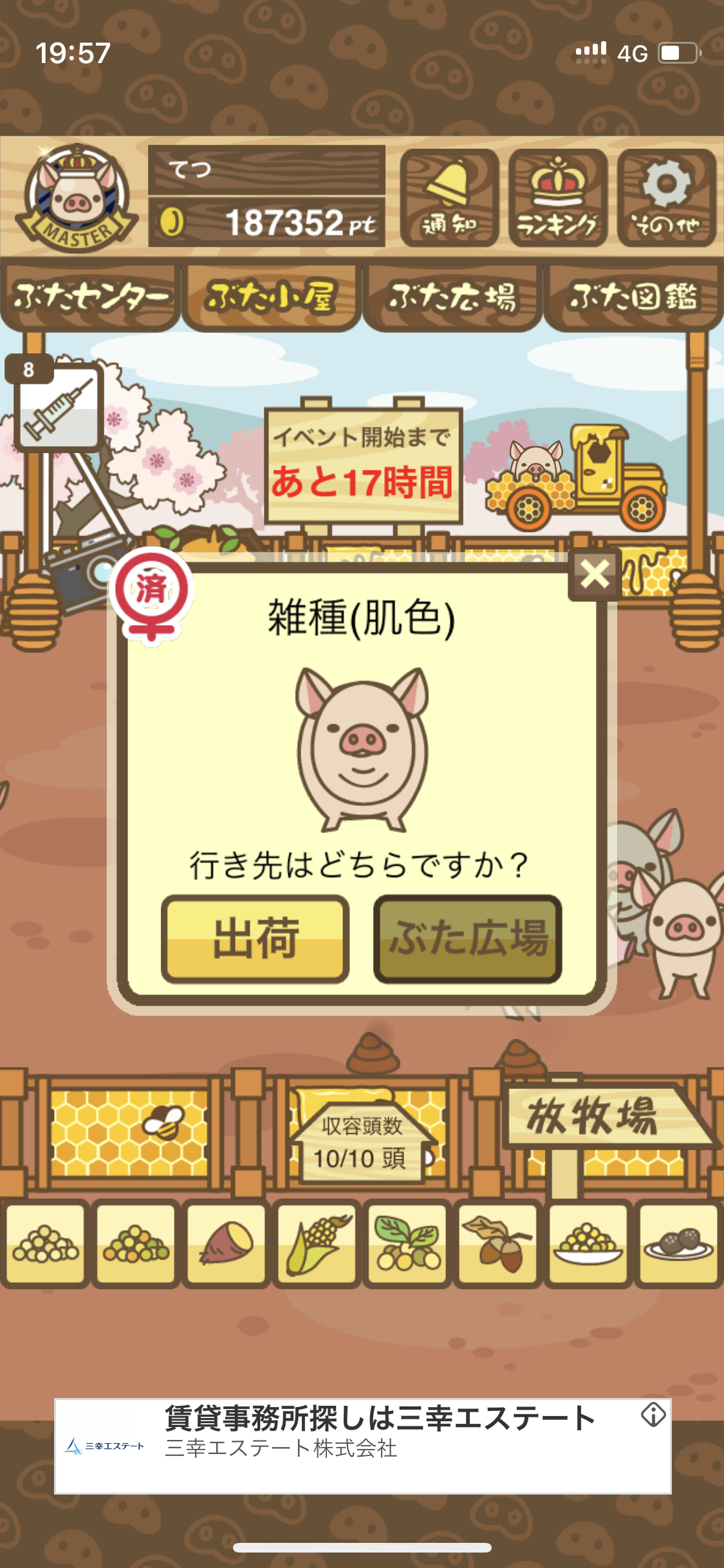Image resolution: width=724 pixels, height=1568 pixels.
Task: Open the MASTER pig profile badge
Action: [x=77, y=198]
